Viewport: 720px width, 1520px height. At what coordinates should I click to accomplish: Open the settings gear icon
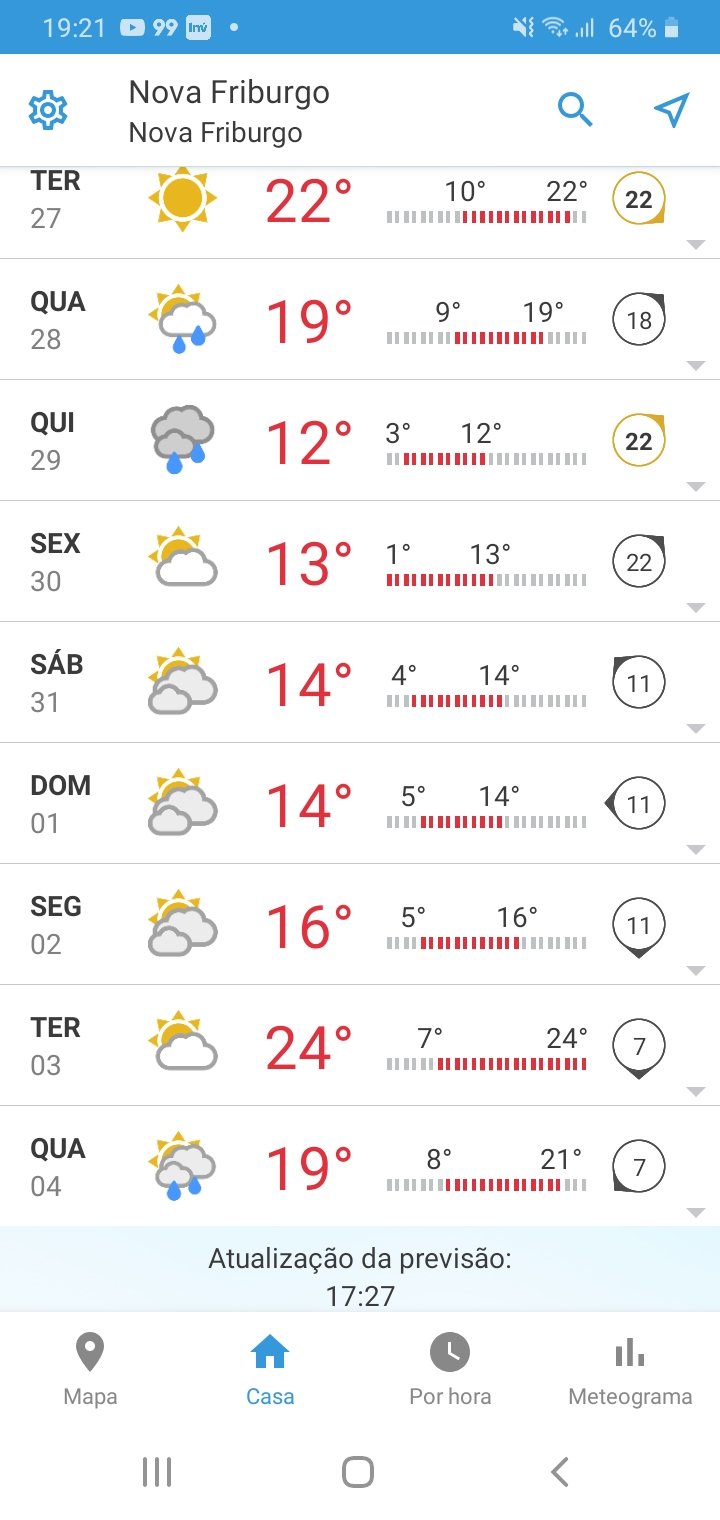tap(47, 110)
